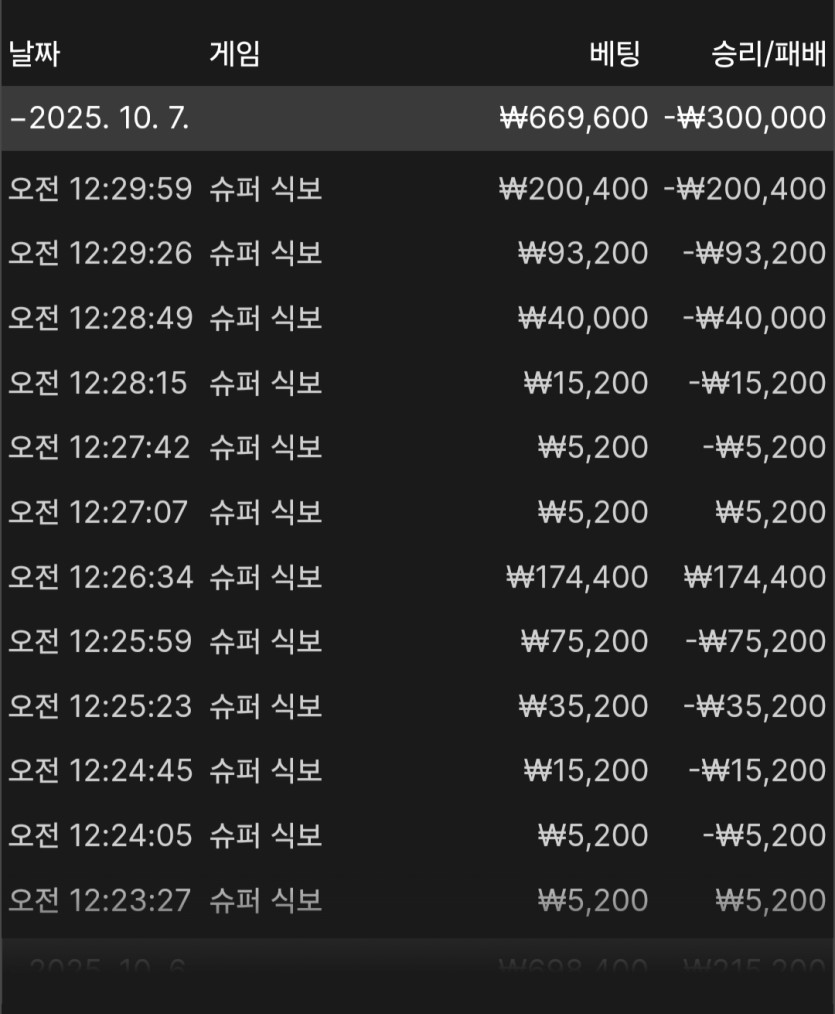View the 오전 12:25:59 슈퍼 식보 round
The width and height of the screenshot is (835, 1014).
(417, 641)
